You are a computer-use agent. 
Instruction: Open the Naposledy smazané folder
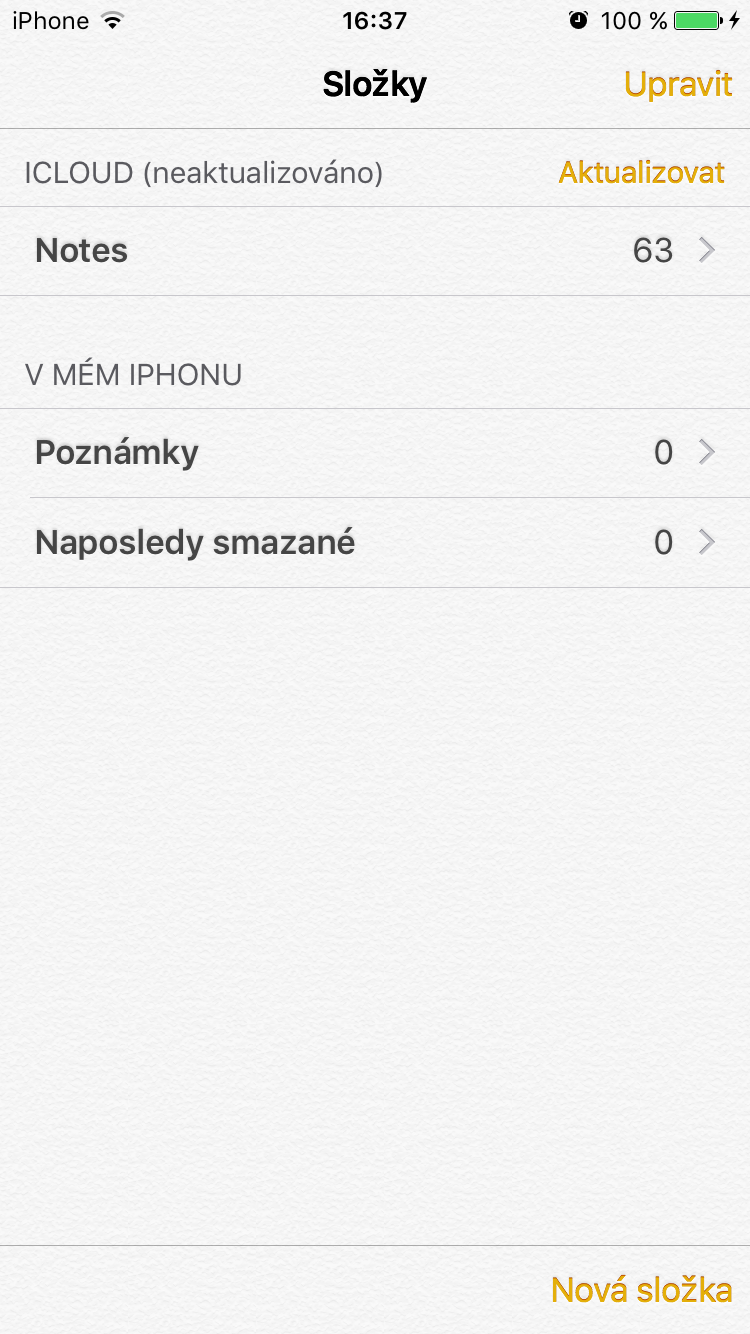[x=375, y=543]
